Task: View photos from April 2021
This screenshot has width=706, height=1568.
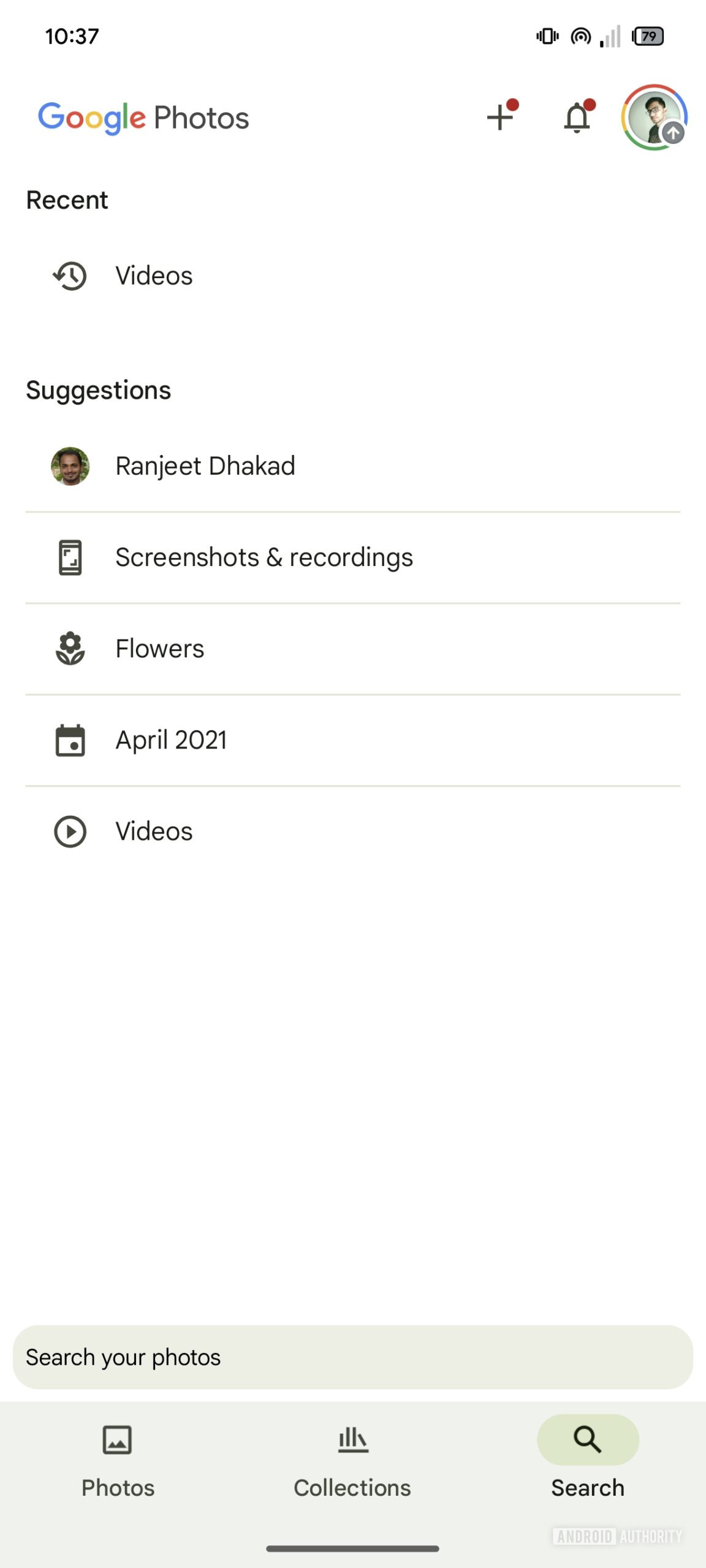Action: click(x=171, y=740)
